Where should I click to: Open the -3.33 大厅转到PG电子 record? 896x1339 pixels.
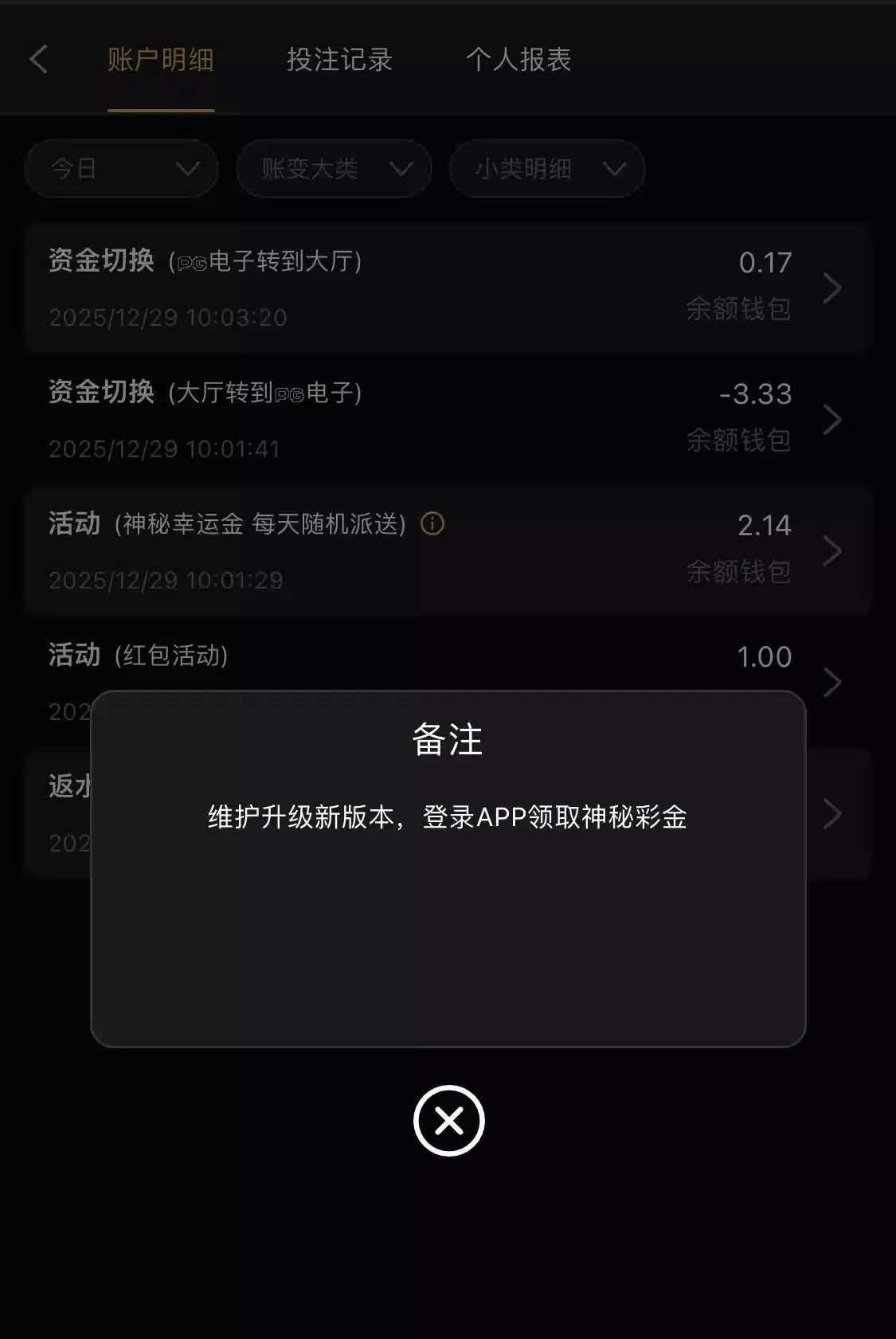point(446,420)
